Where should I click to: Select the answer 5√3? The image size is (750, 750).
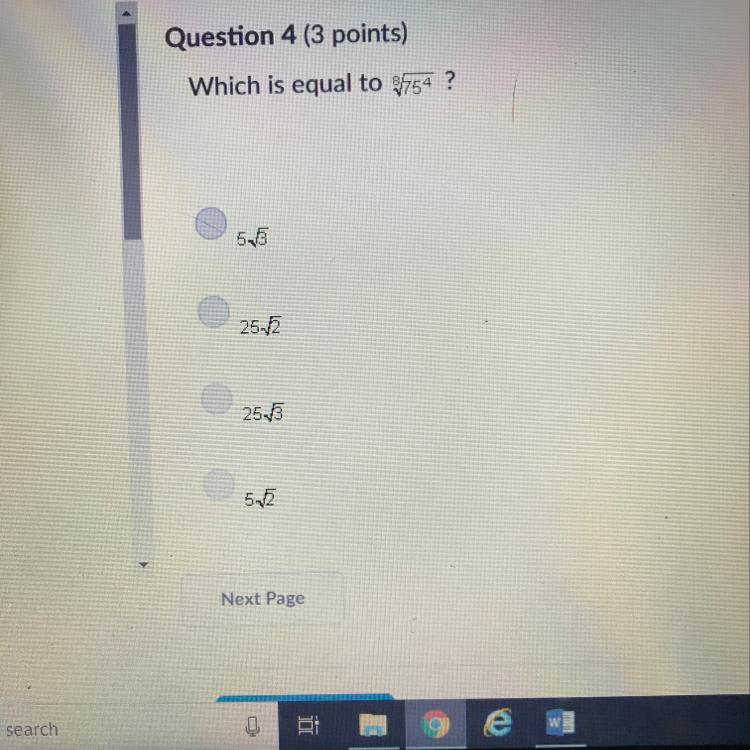(211, 223)
